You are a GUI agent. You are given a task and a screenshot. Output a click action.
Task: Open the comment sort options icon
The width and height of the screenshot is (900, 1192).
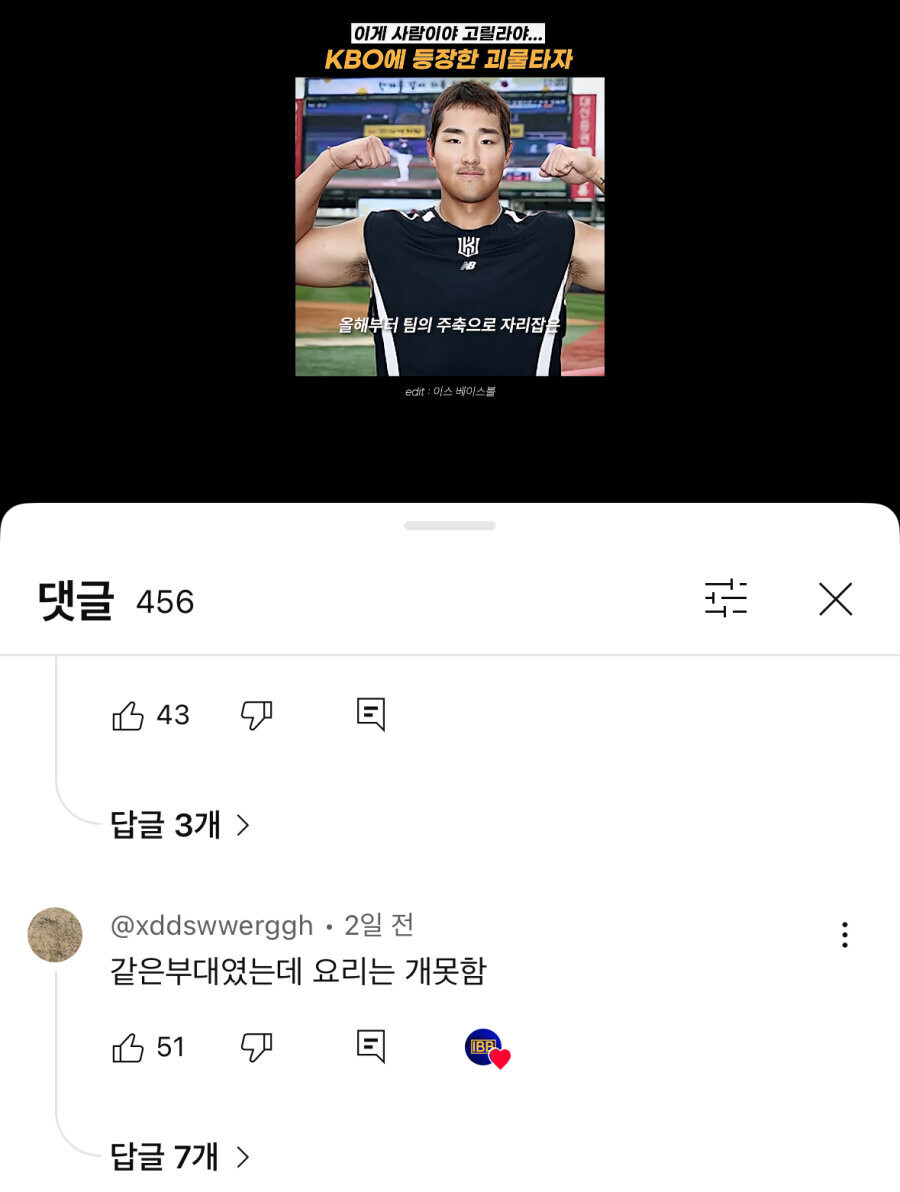(x=726, y=599)
